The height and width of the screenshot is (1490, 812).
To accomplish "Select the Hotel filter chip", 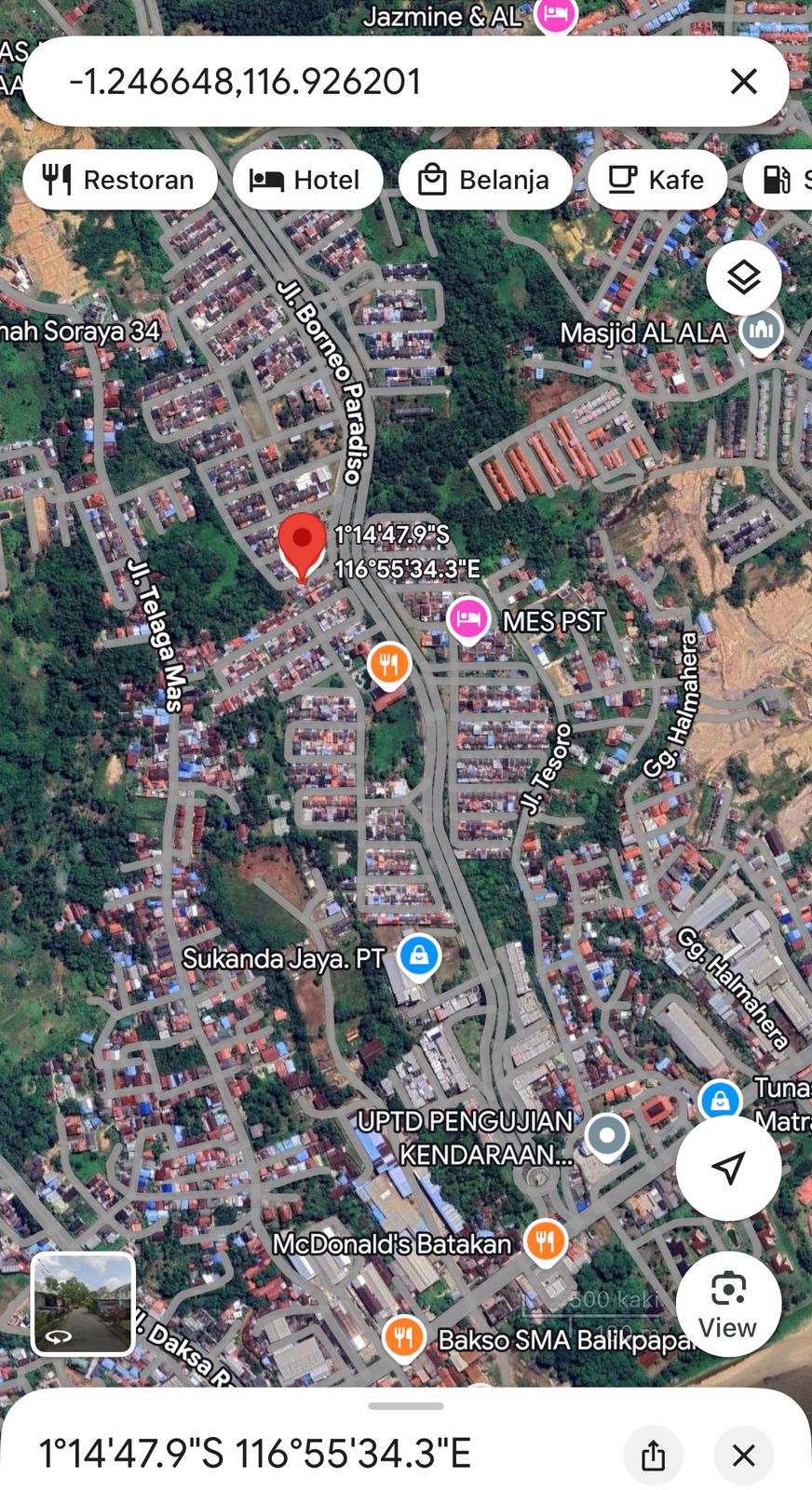I will 307,180.
